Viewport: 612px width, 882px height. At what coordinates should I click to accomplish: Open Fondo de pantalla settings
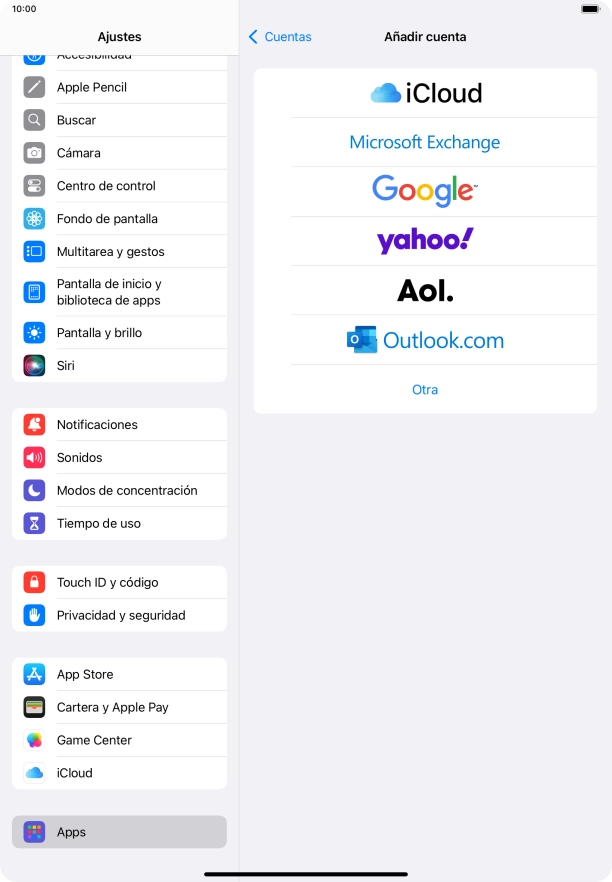[120, 219]
